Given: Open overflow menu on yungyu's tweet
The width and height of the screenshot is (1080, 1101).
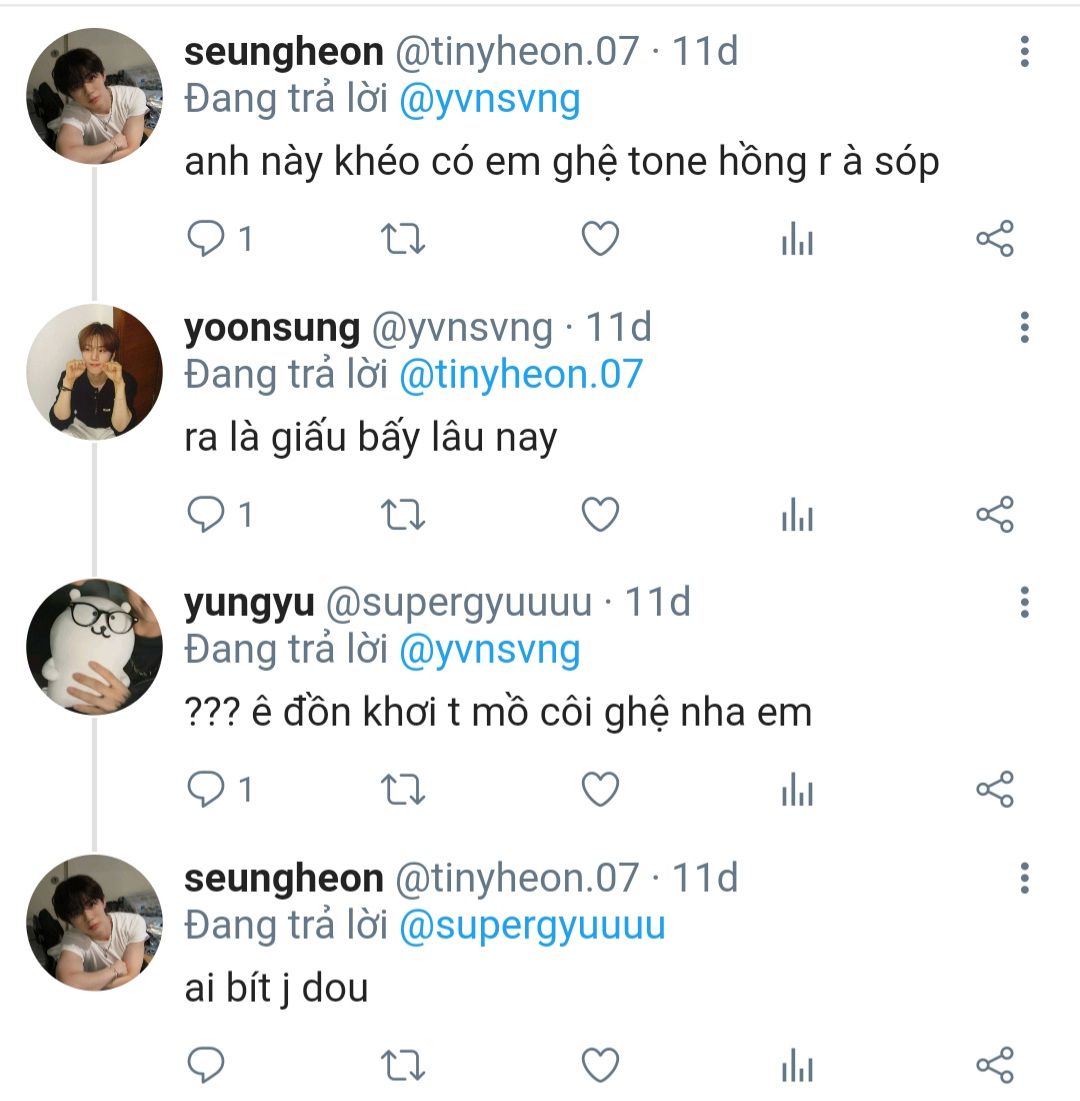Looking at the screenshot, I should 1024,603.
